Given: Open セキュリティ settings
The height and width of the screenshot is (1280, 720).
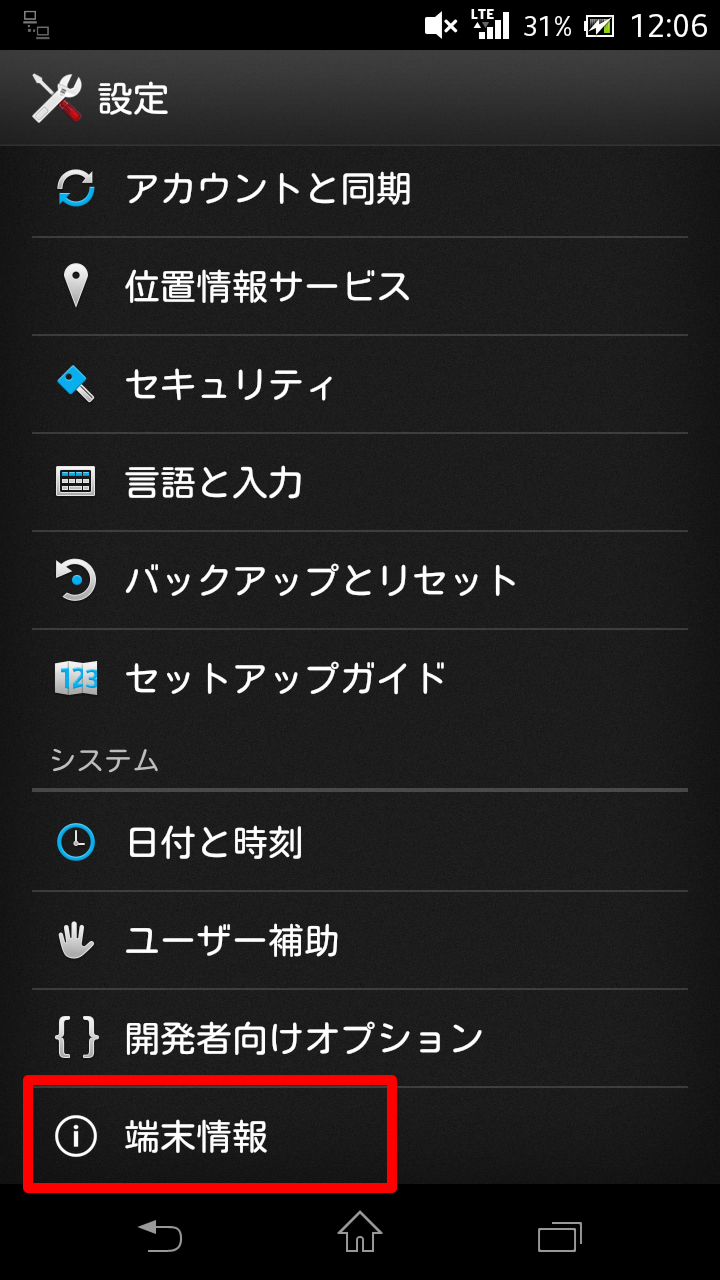Looking at the screenshot, I should (360, 384).
